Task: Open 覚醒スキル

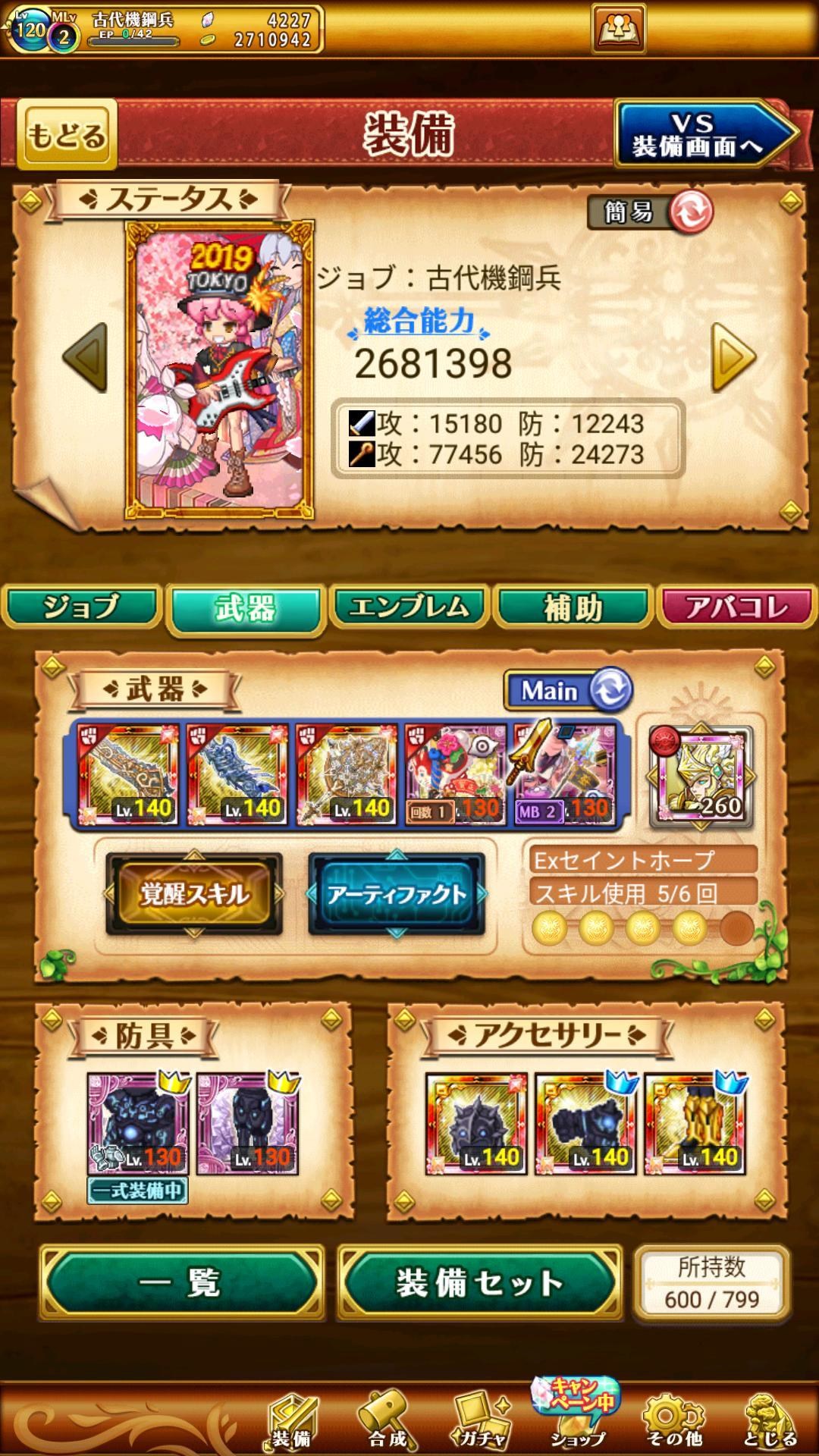Action: pos(194,894)
